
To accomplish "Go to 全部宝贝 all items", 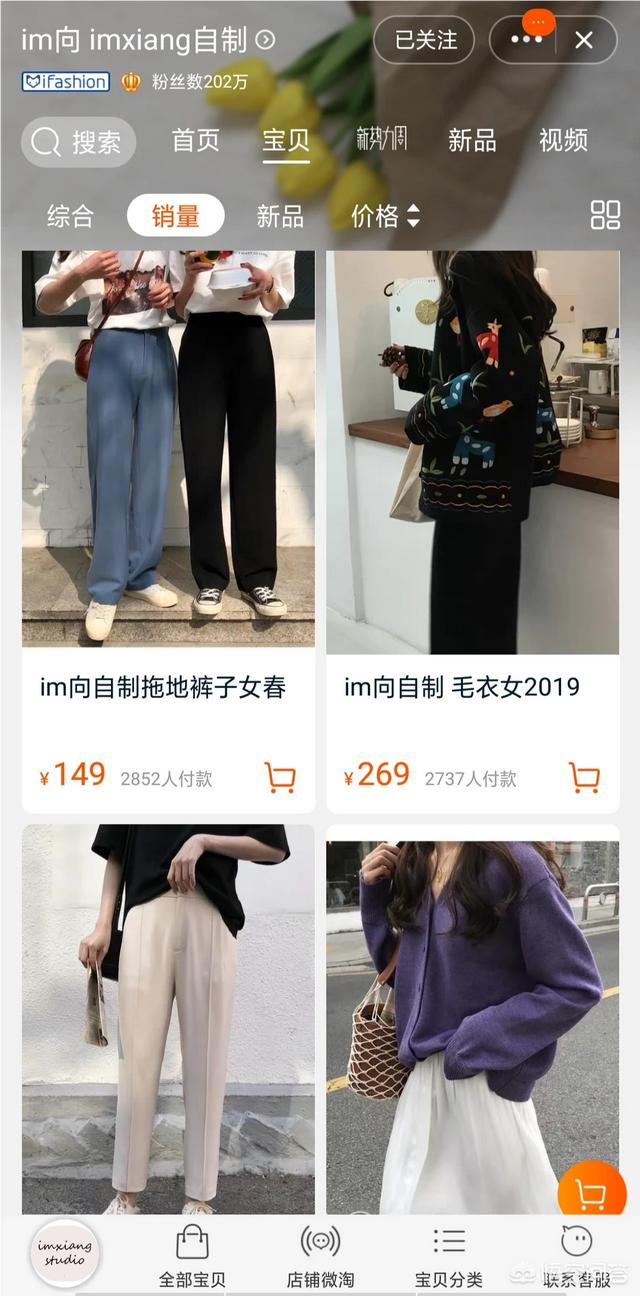I will click(192, 1256).
